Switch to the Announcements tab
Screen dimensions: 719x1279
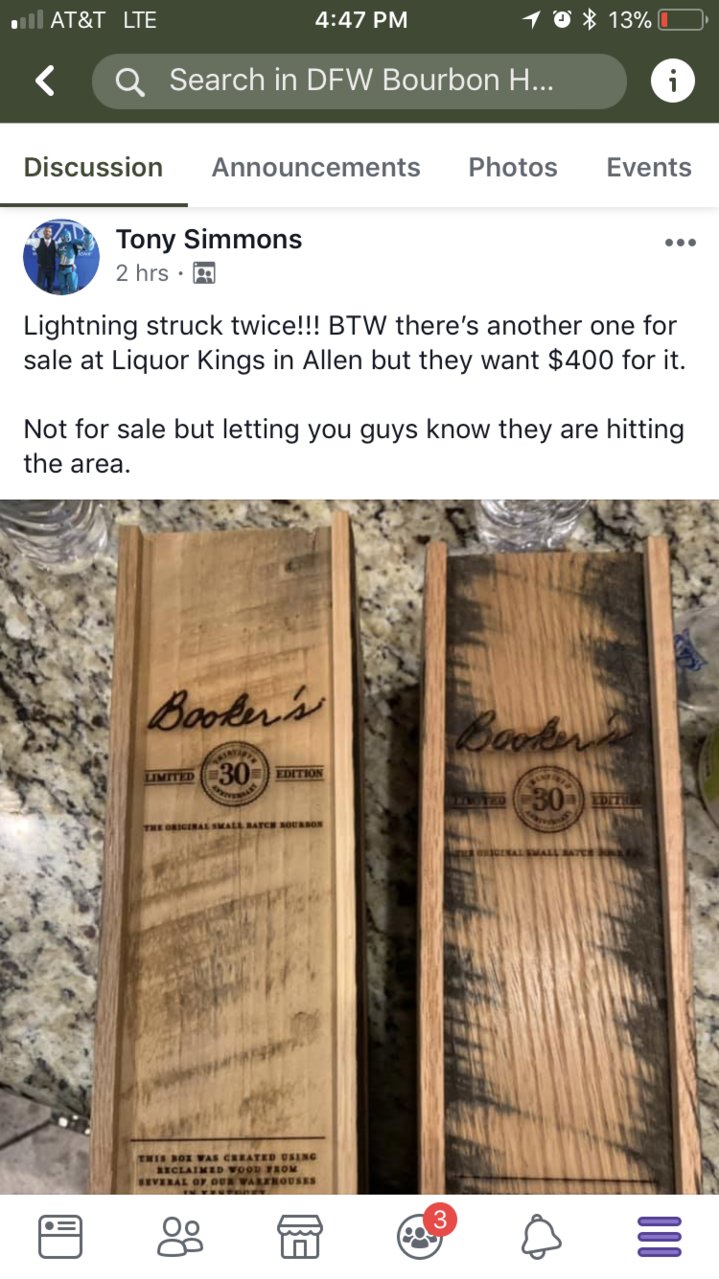tap(315, 167)
